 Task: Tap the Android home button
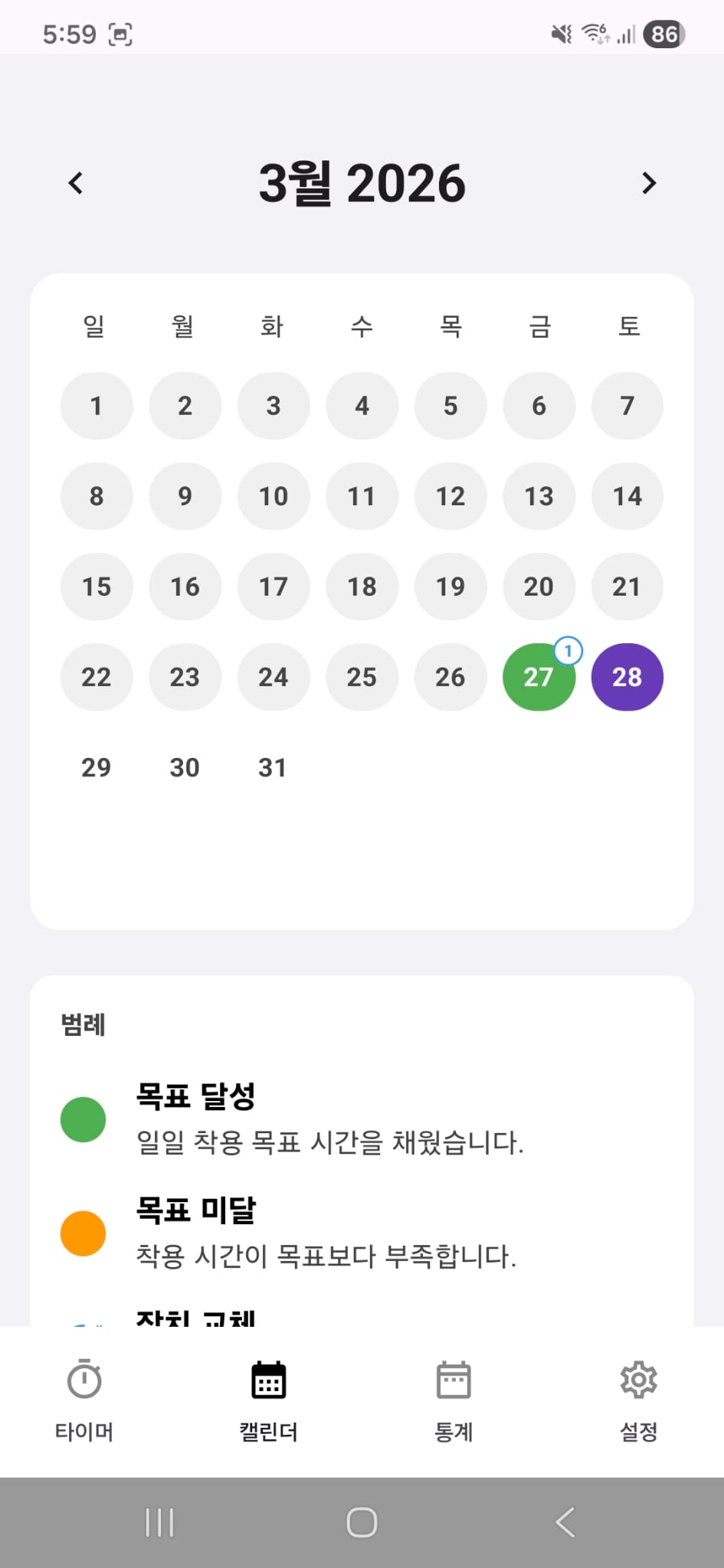(362, 1522)
